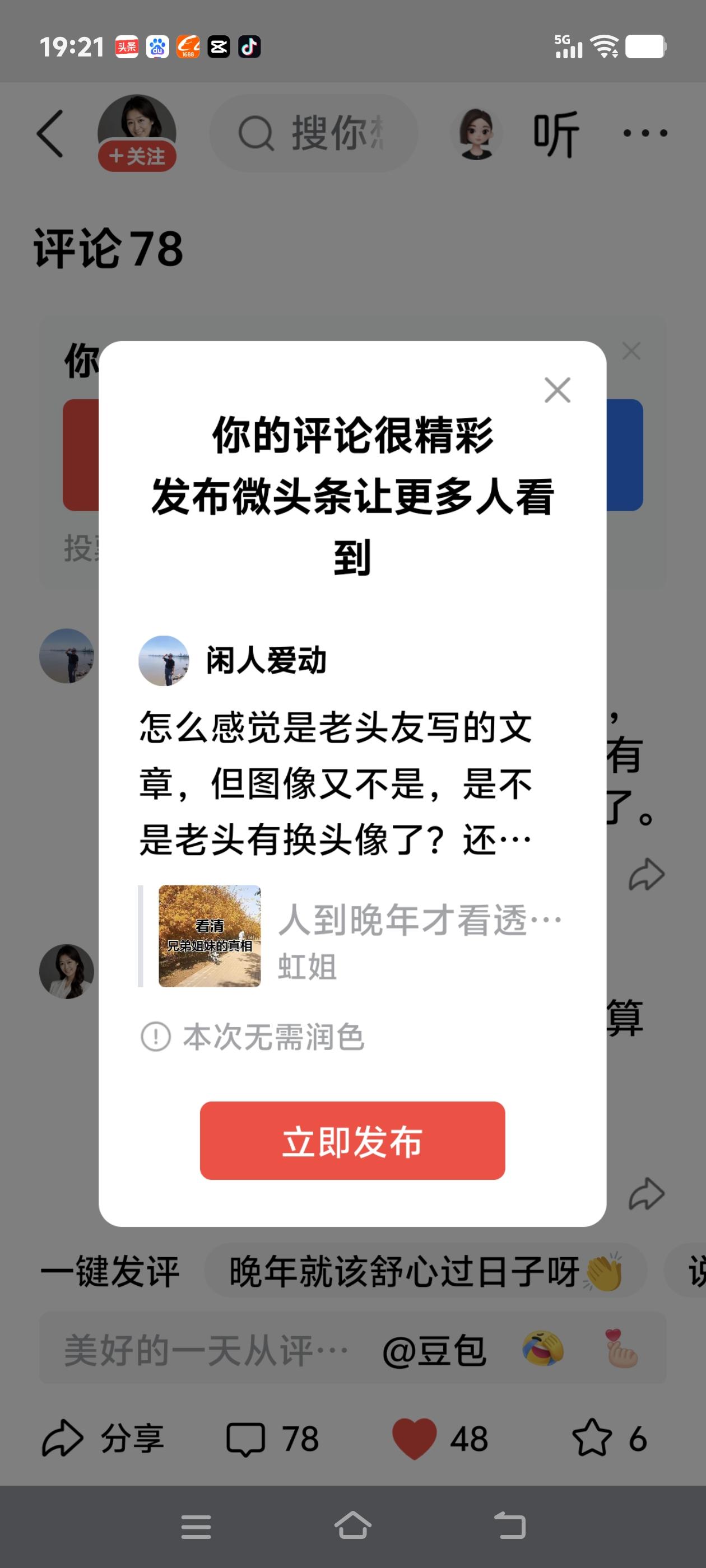Open the 听 listen audio feature

550,133
